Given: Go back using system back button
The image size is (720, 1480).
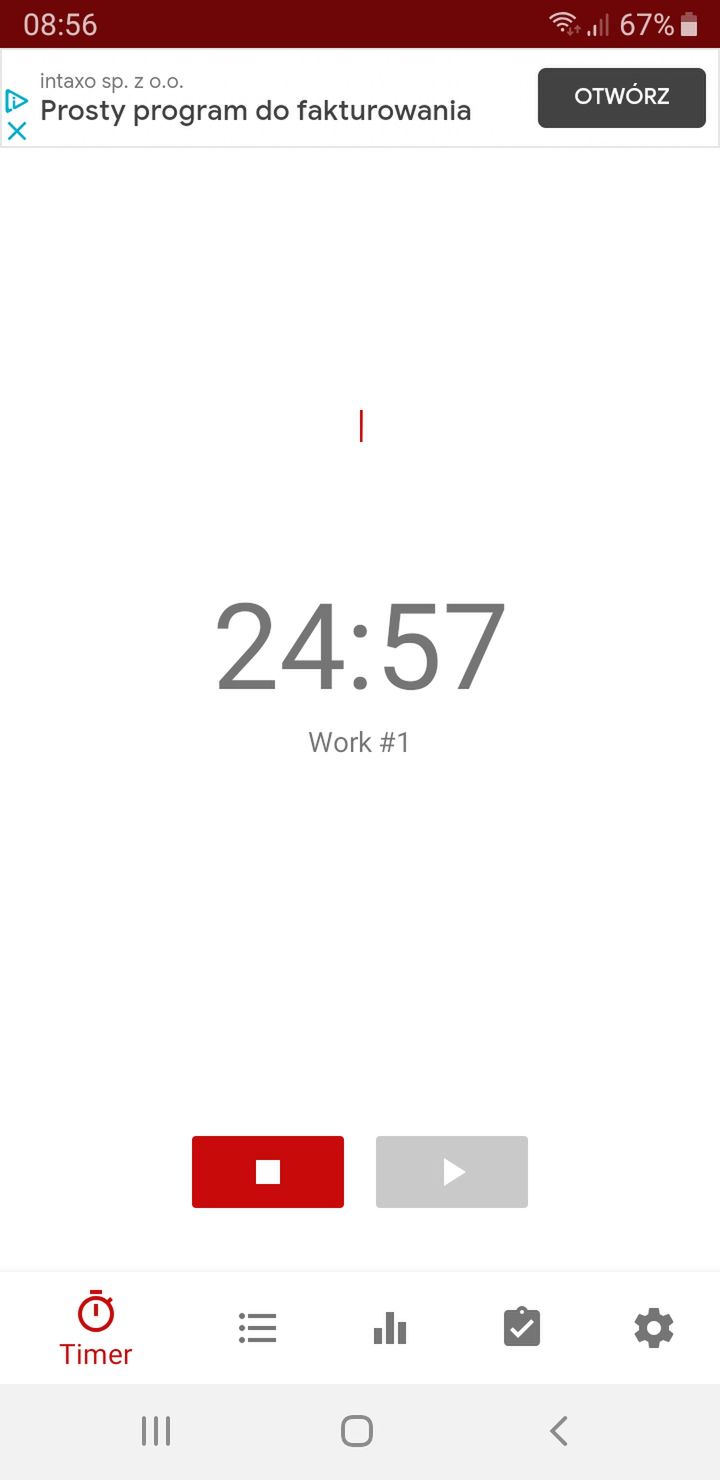Looking at the screenshot, I should (559, 1431).
